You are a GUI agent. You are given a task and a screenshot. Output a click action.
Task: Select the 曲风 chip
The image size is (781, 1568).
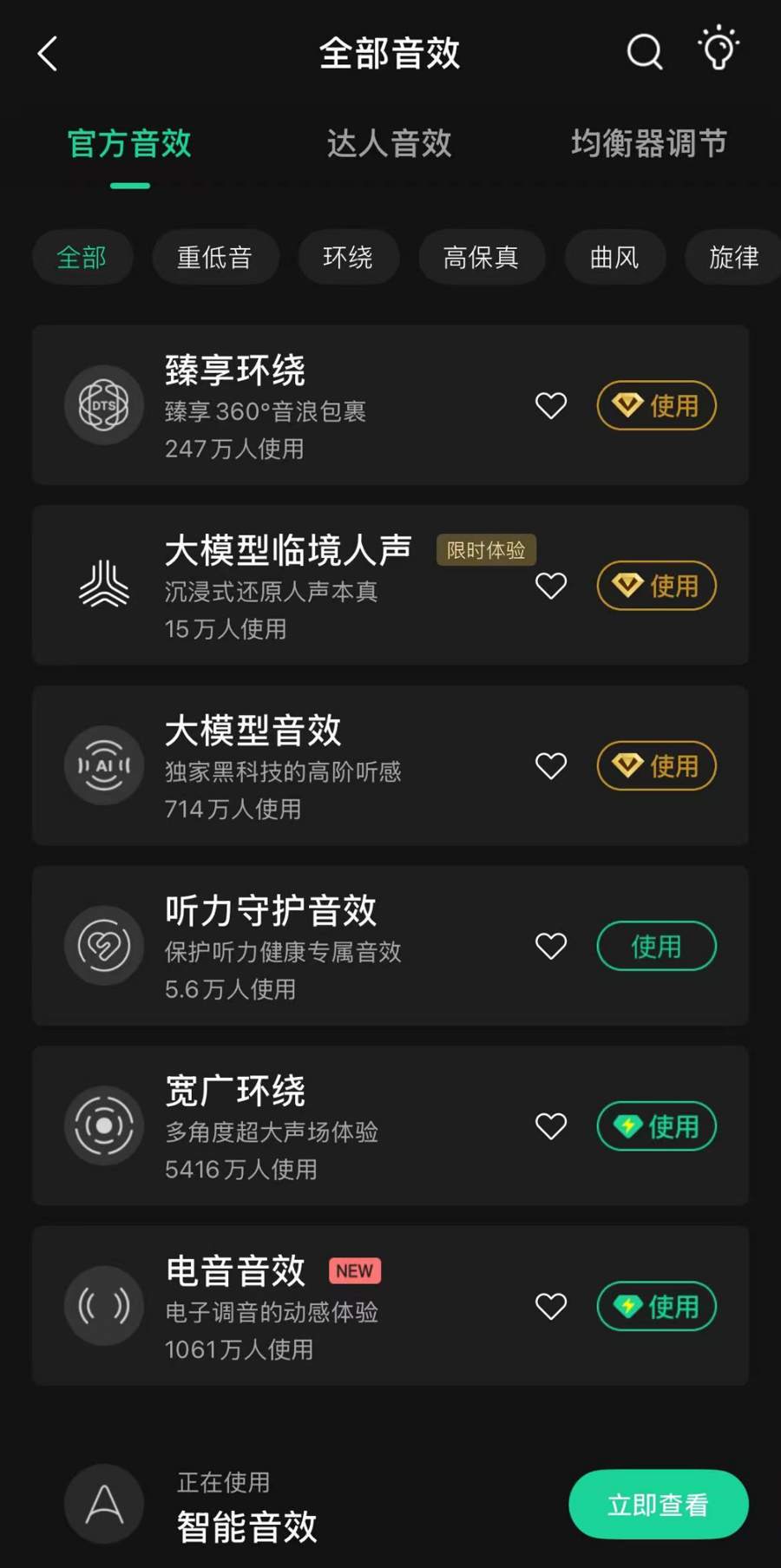(614, 258)
